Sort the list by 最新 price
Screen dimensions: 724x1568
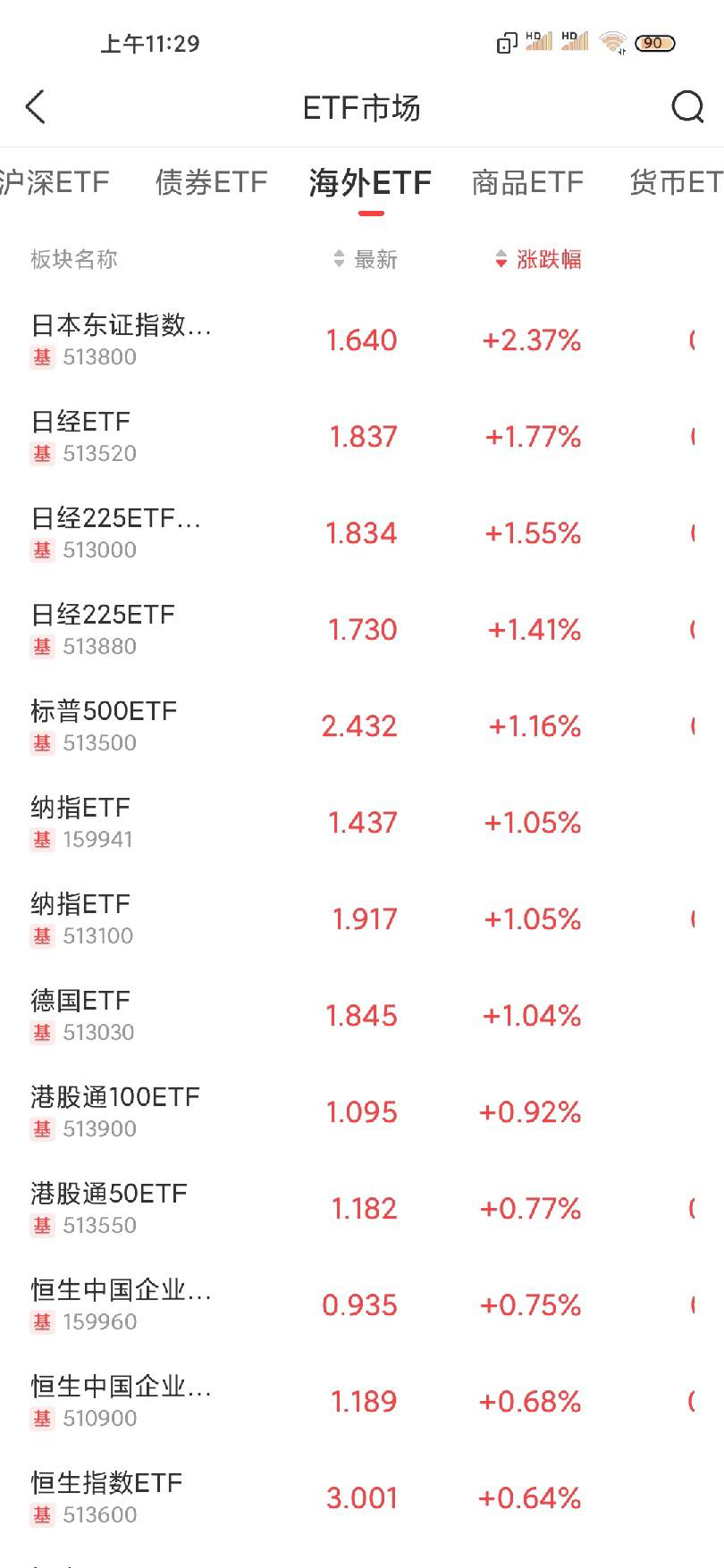[366, 259]
